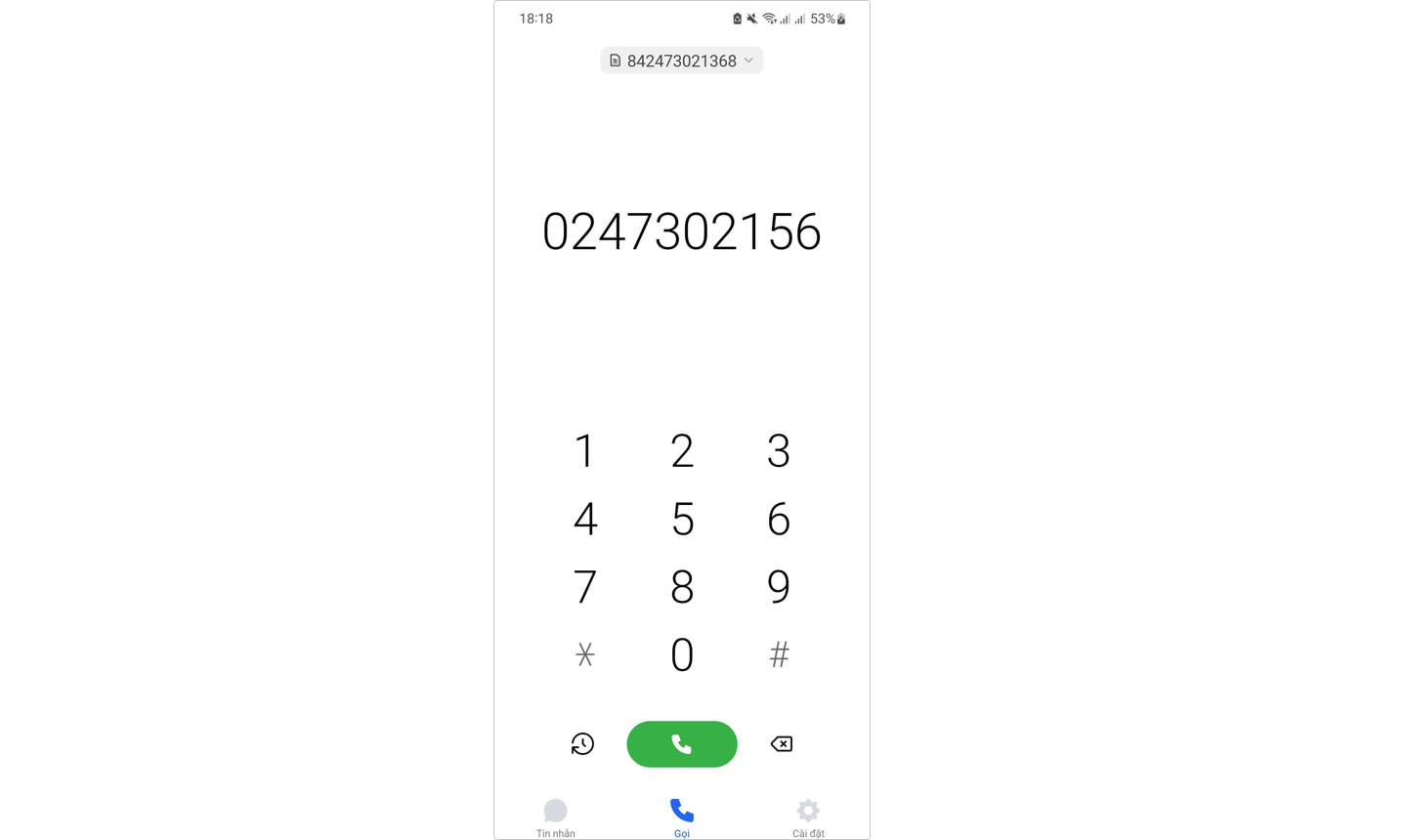Open the Cài đặt tab
Viewport: 1407px width, 840px height.
coord(808,818)
